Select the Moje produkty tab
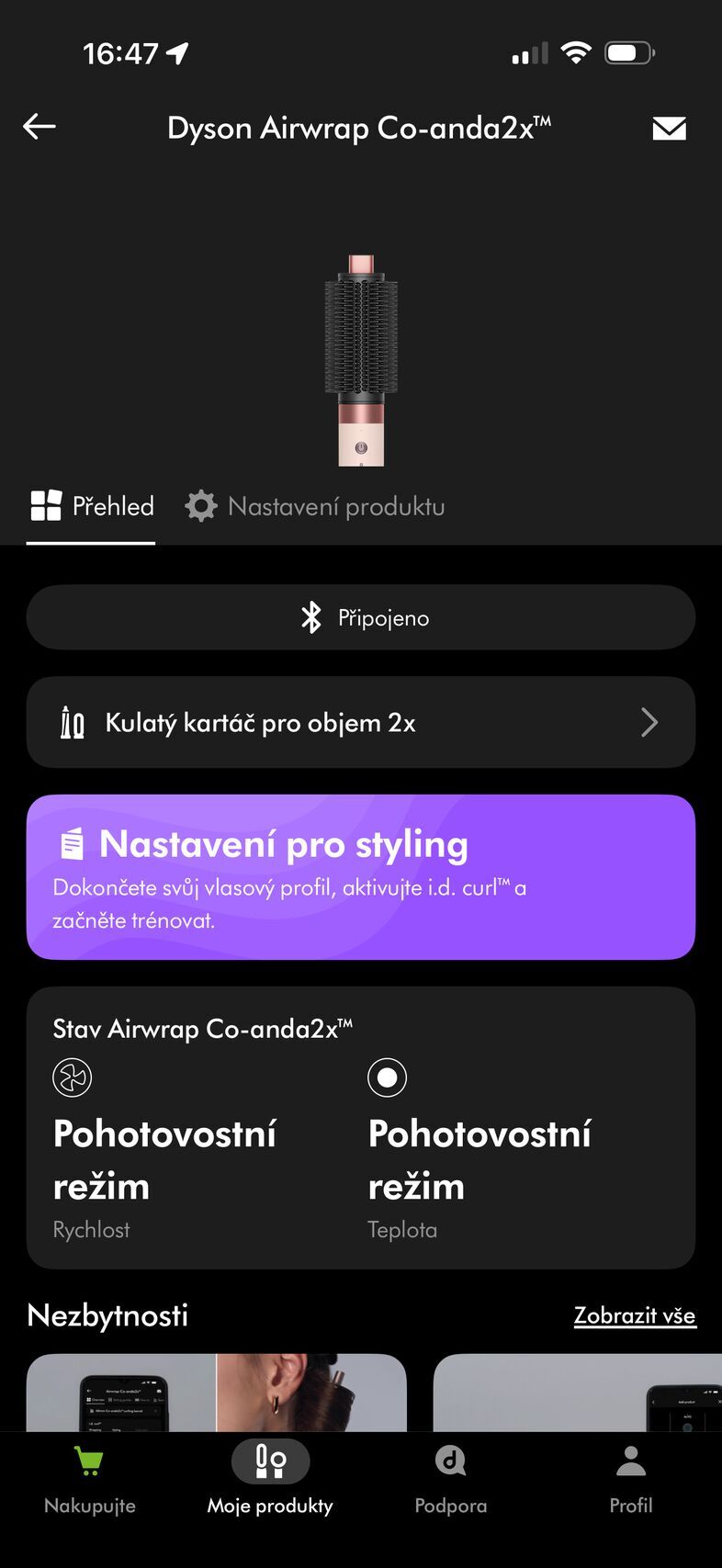The width and height of the screenshot is (722, 1568). pyautogui.click(x=270, y=1478)
